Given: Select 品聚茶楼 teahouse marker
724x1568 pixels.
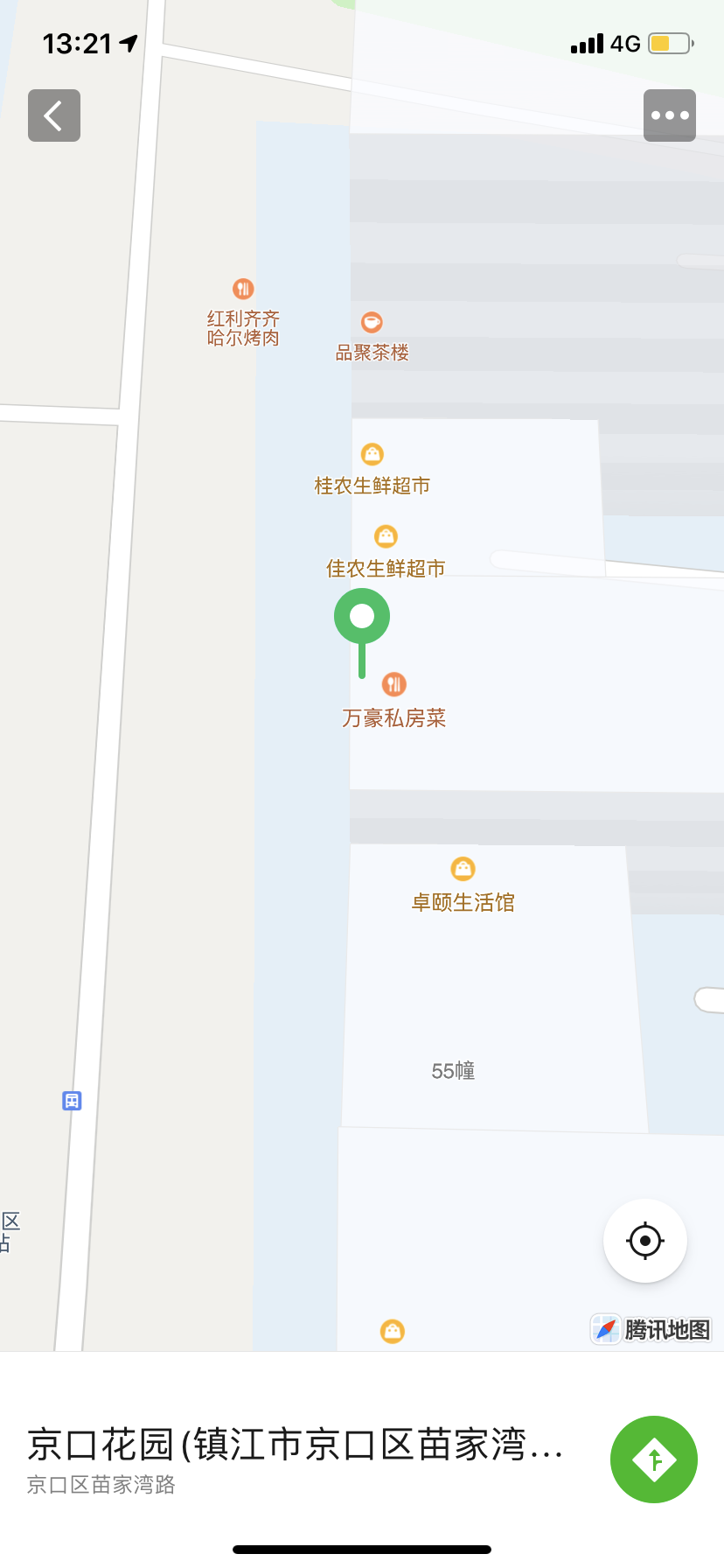Looking at the screenshot, I should click(x=372, y=322).
